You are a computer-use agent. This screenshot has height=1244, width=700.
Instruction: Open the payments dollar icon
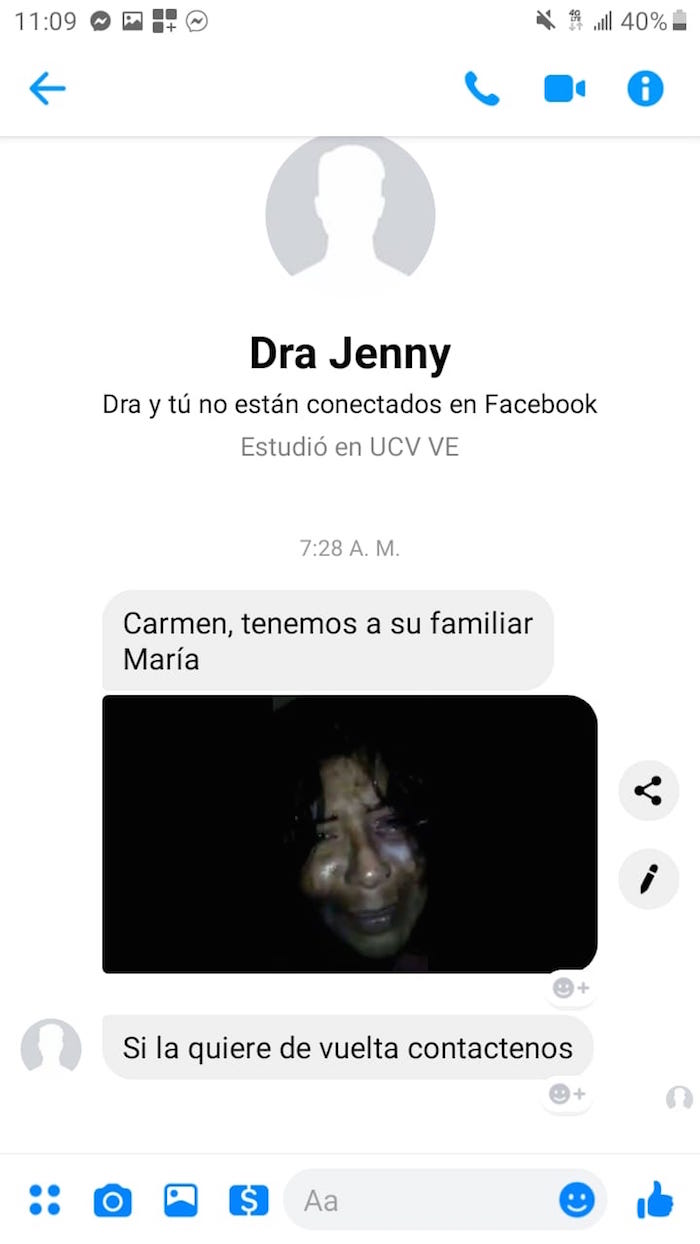pyautogui.click(x=248, y=1199)
